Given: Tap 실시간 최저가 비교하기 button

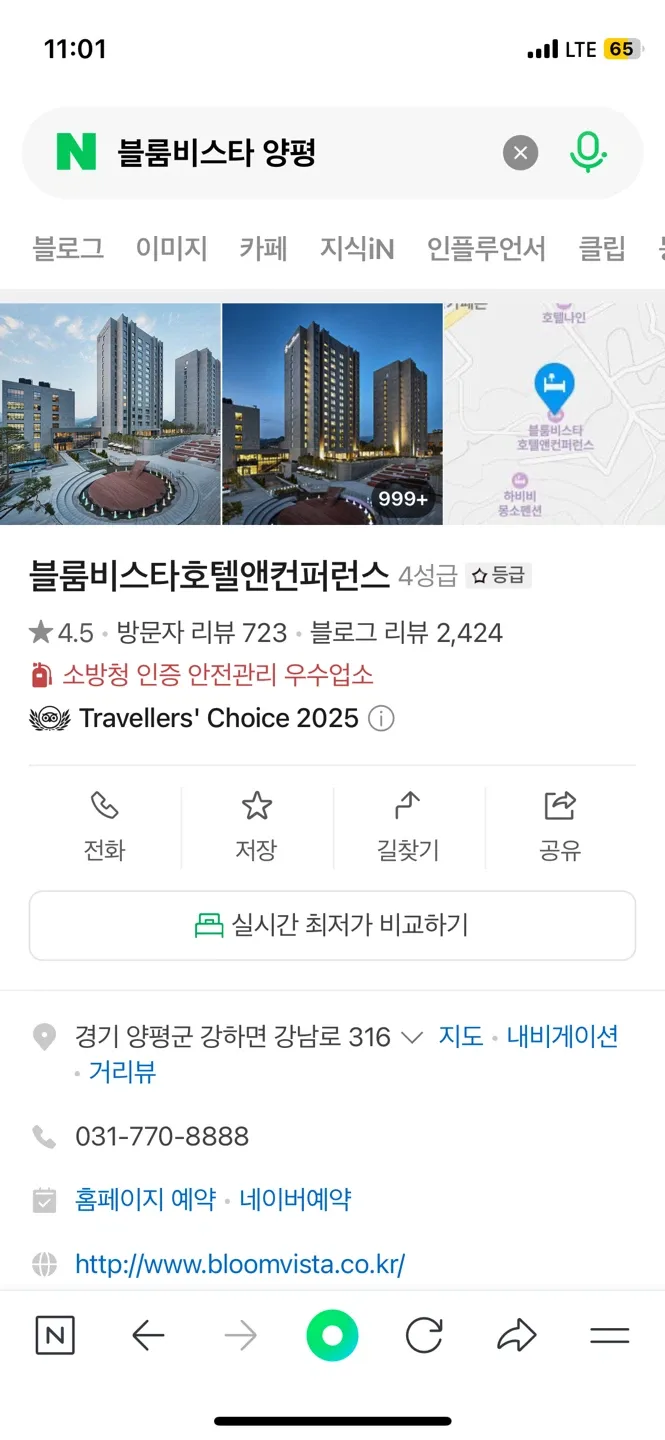Looking at the screenshot, I should (332, 925).
